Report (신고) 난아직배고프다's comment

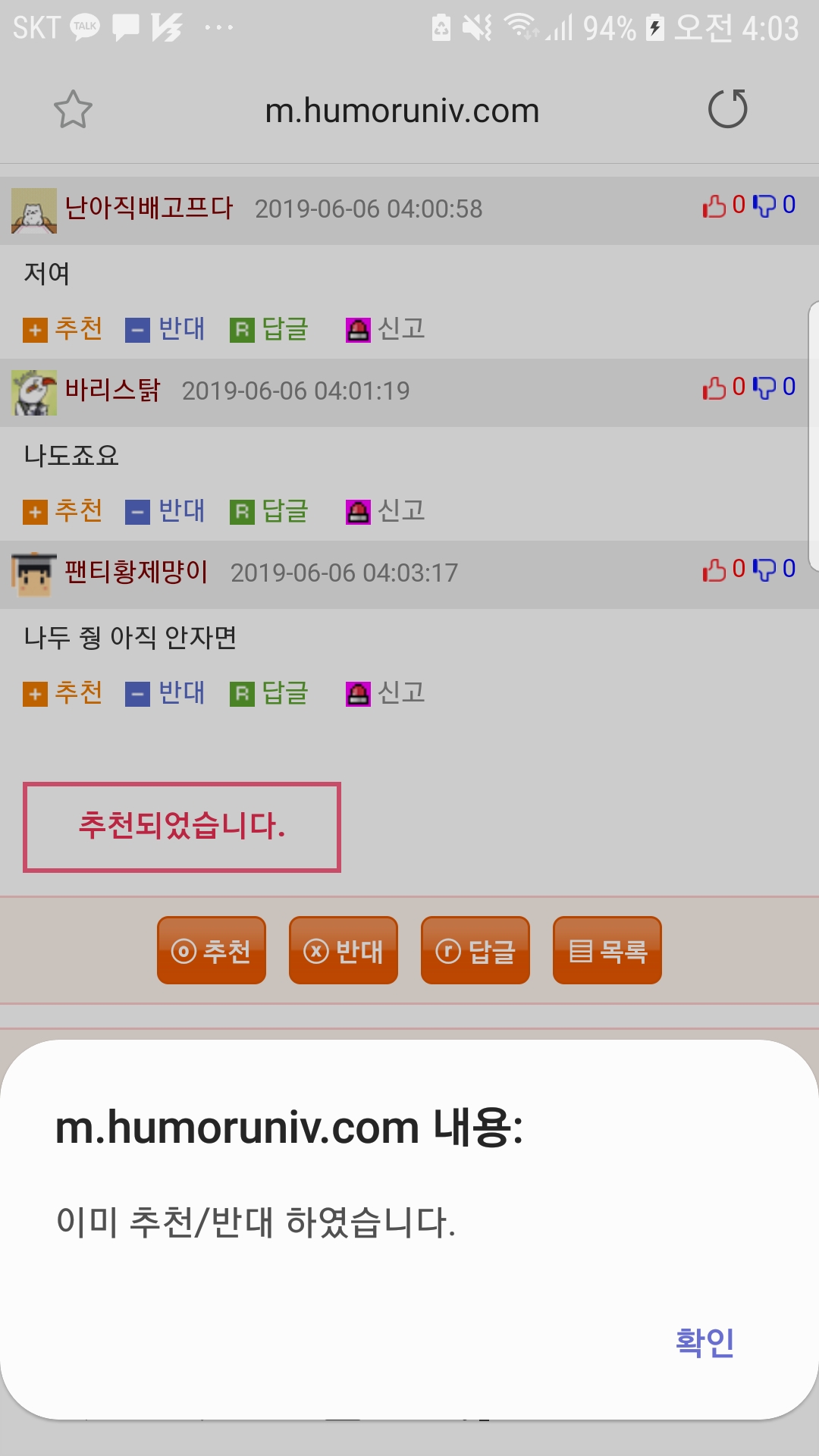385,329
